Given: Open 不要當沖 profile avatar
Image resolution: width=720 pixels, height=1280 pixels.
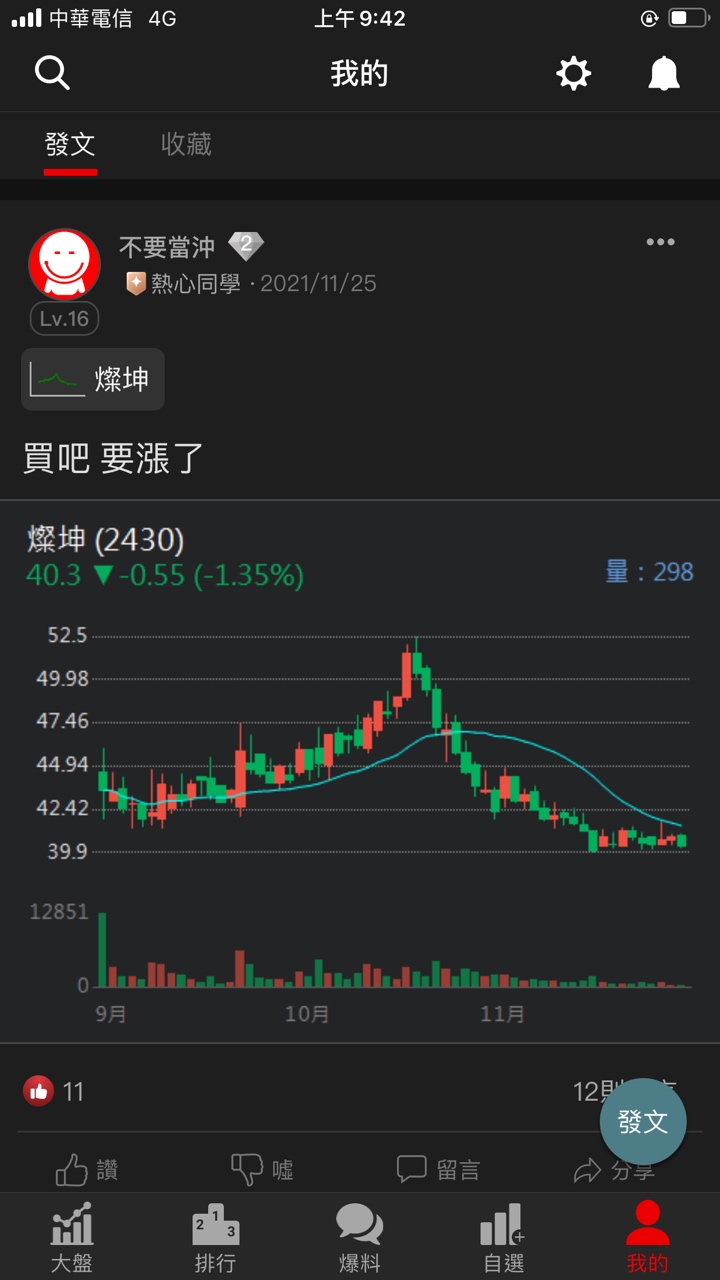Looking at the screenshot, I should [x=64, y=264].
